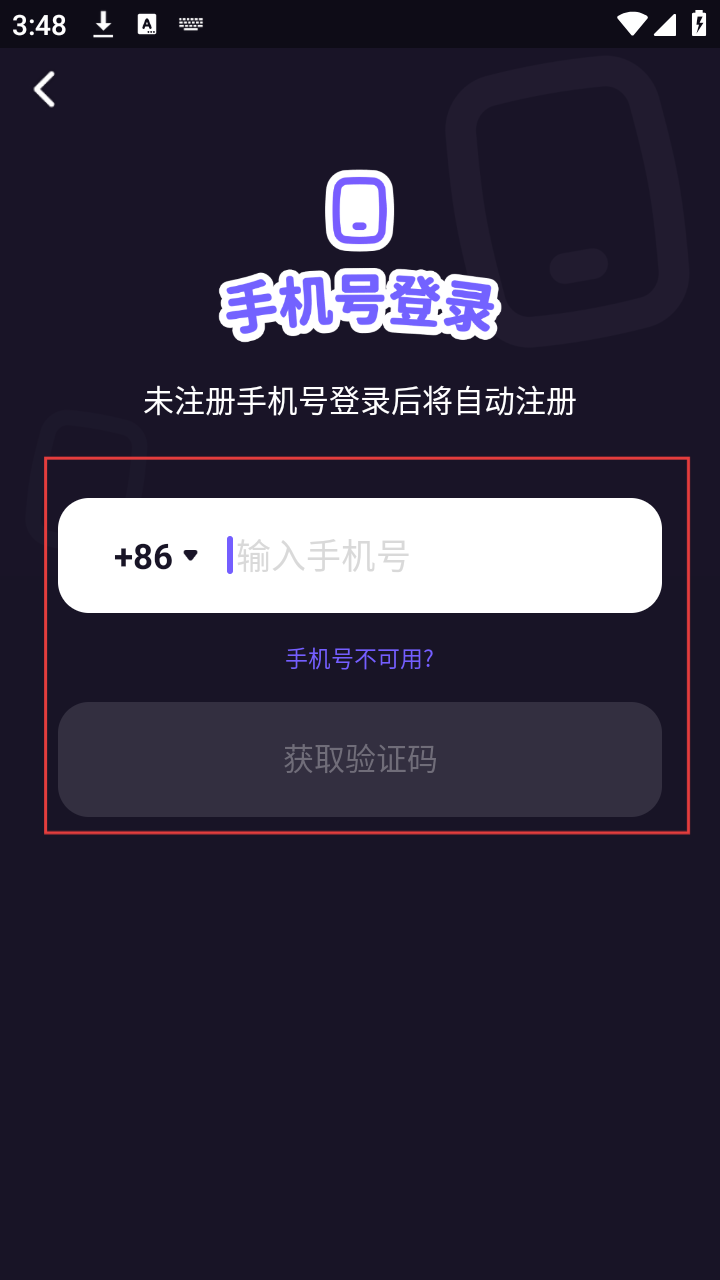
Task: Go back using the top-left arrow
Action: 44,90
